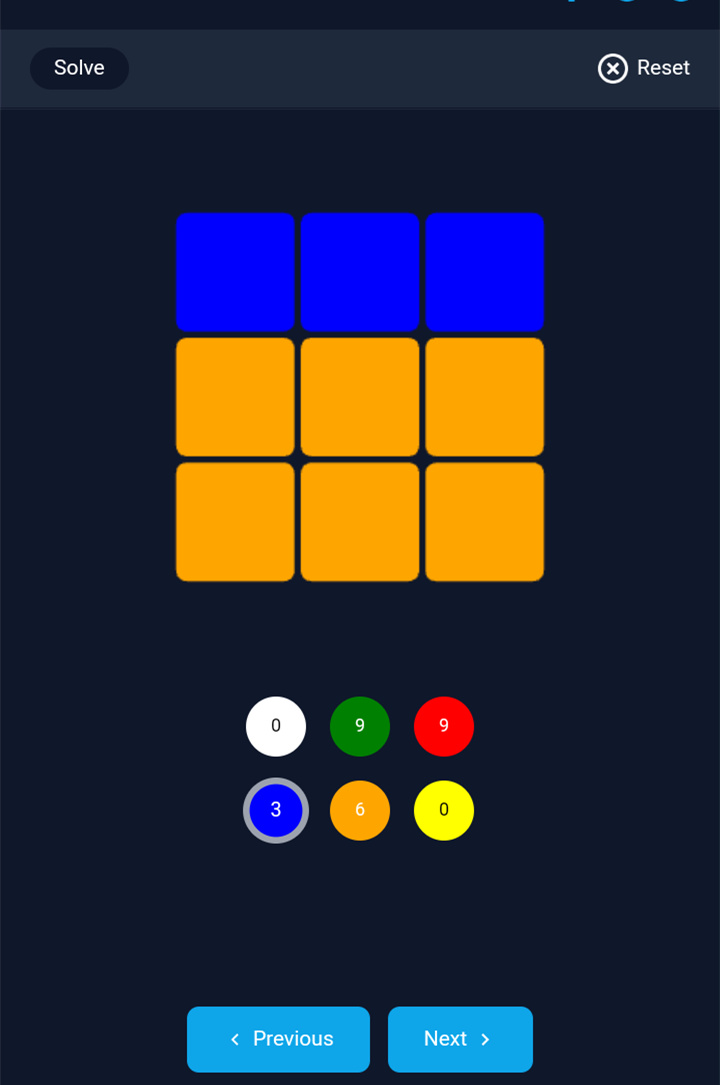Paint the bottom-center orange grid tile
The width and height of the screenshot is (720, 1085).
coord(360,521)
